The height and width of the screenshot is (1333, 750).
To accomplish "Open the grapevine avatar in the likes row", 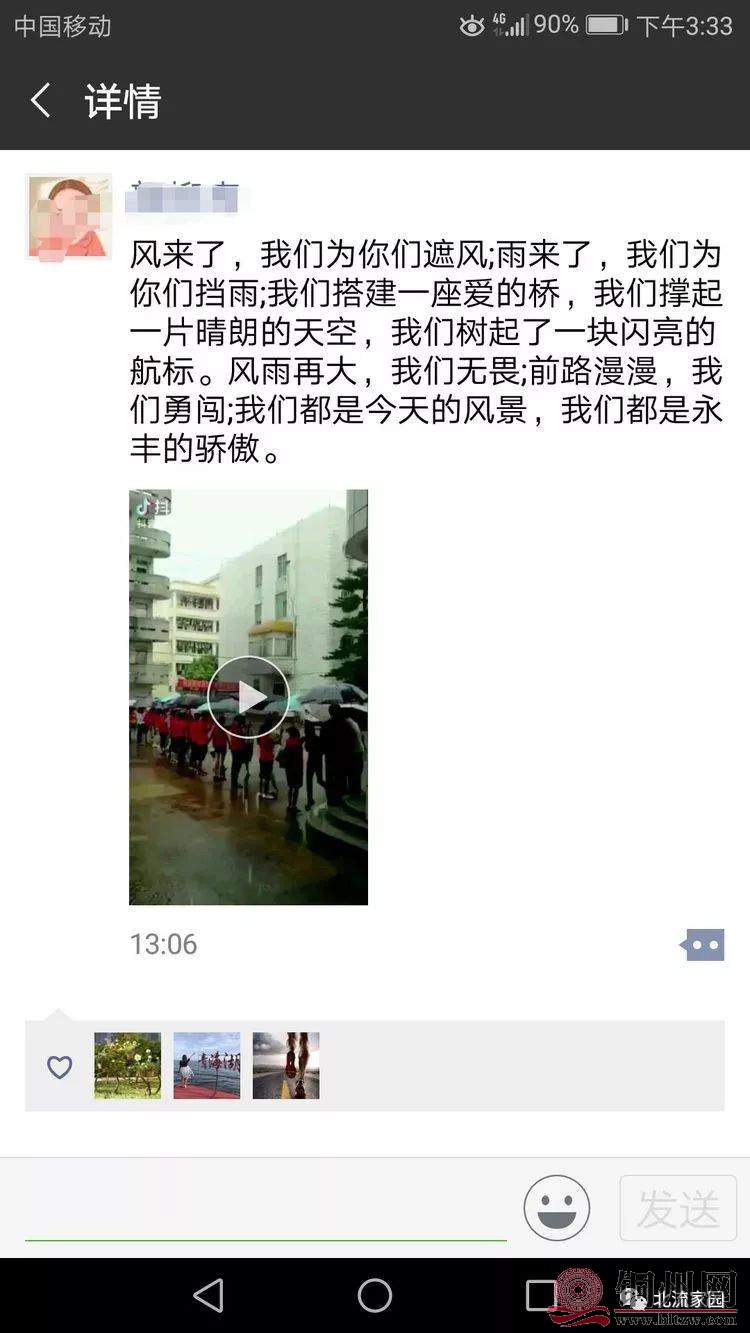I will 127,1066.
